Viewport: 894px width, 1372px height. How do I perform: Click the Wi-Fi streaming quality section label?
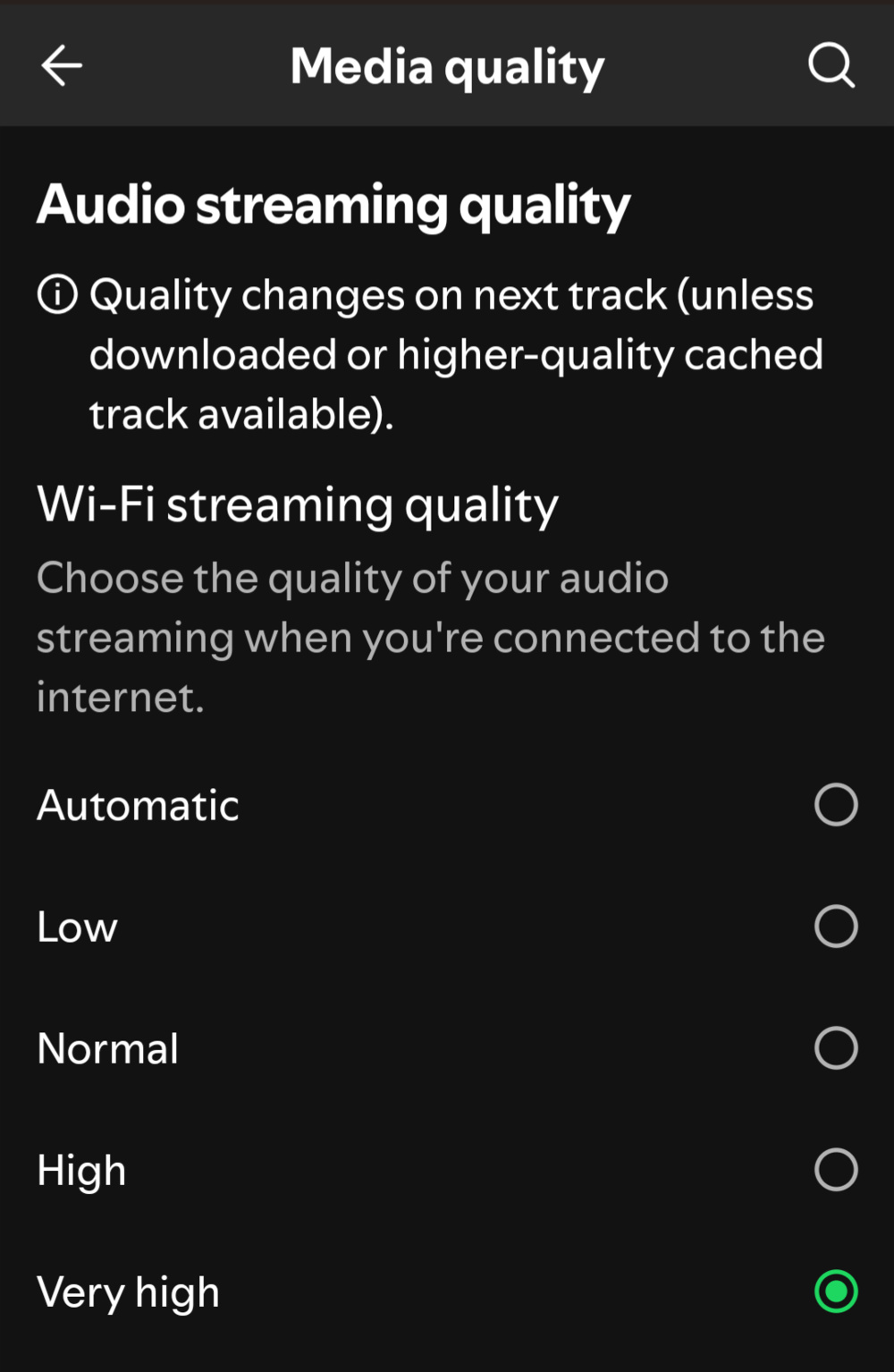tap(297, 503)
